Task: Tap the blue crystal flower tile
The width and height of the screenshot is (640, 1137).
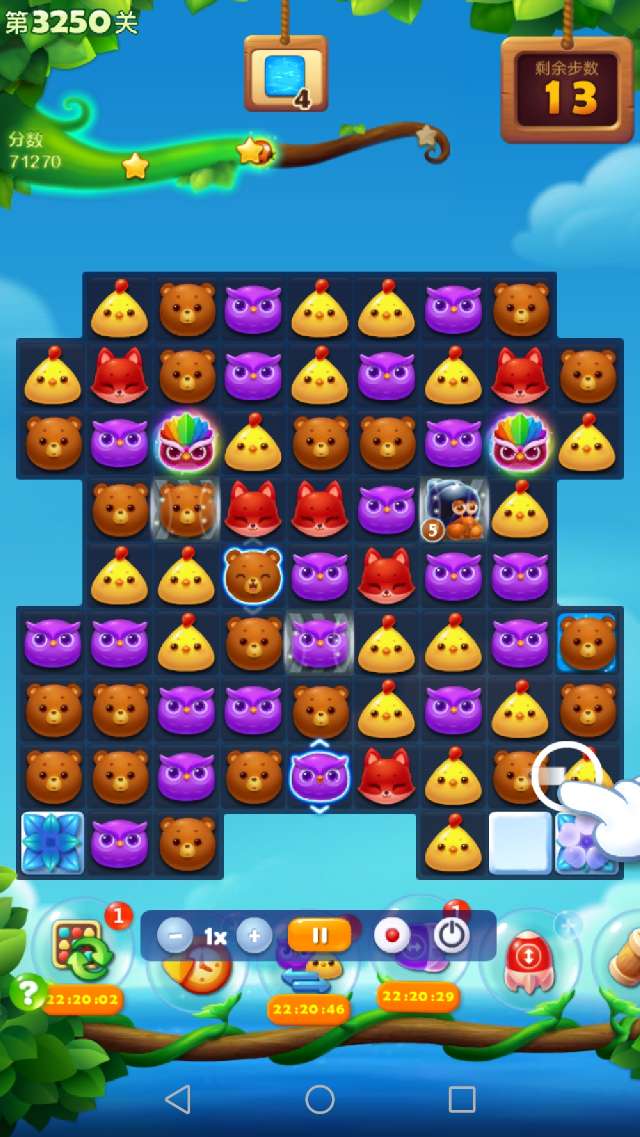Action: point(52,841)
